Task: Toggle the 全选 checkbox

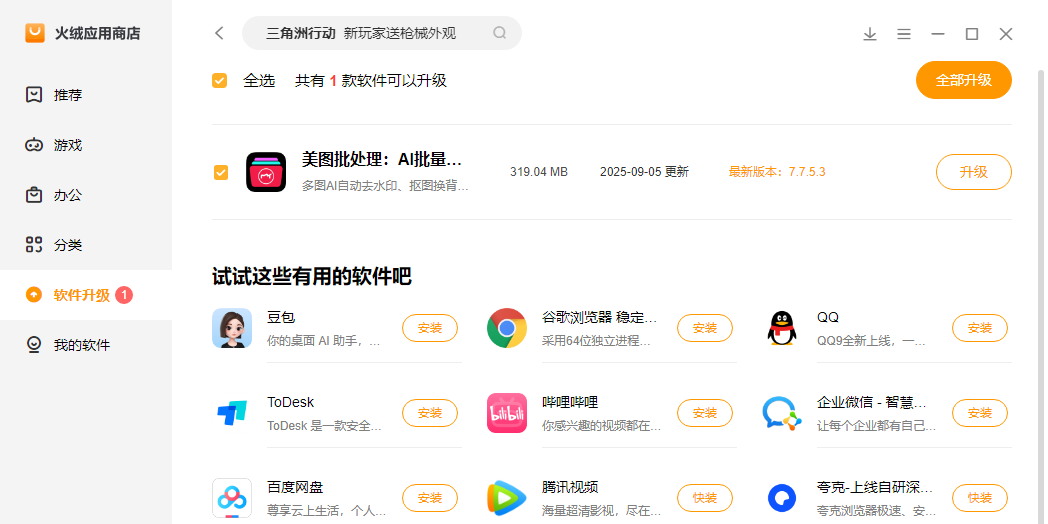Action: [x=220, y=81]
